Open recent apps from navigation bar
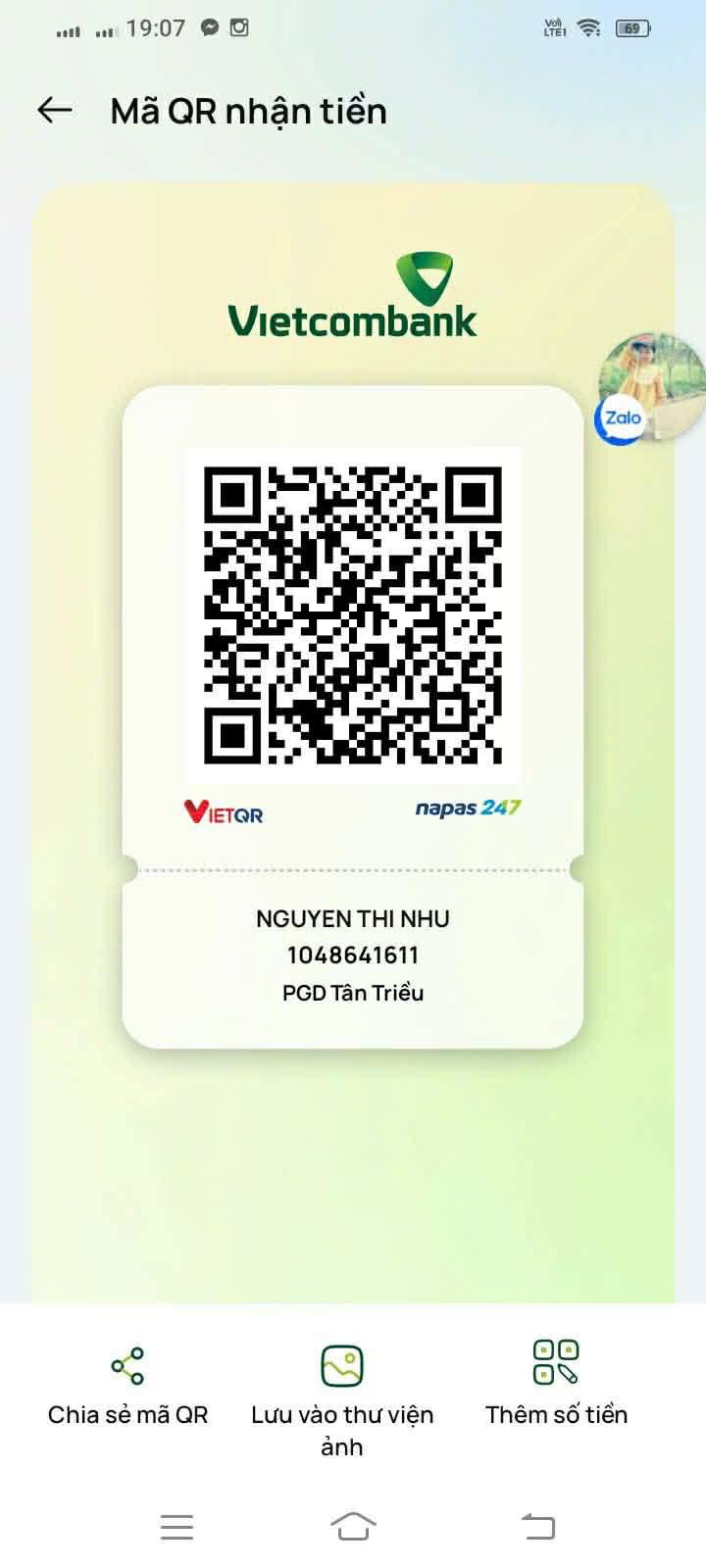This screenshot has height=1568, width=706. 176,1526
